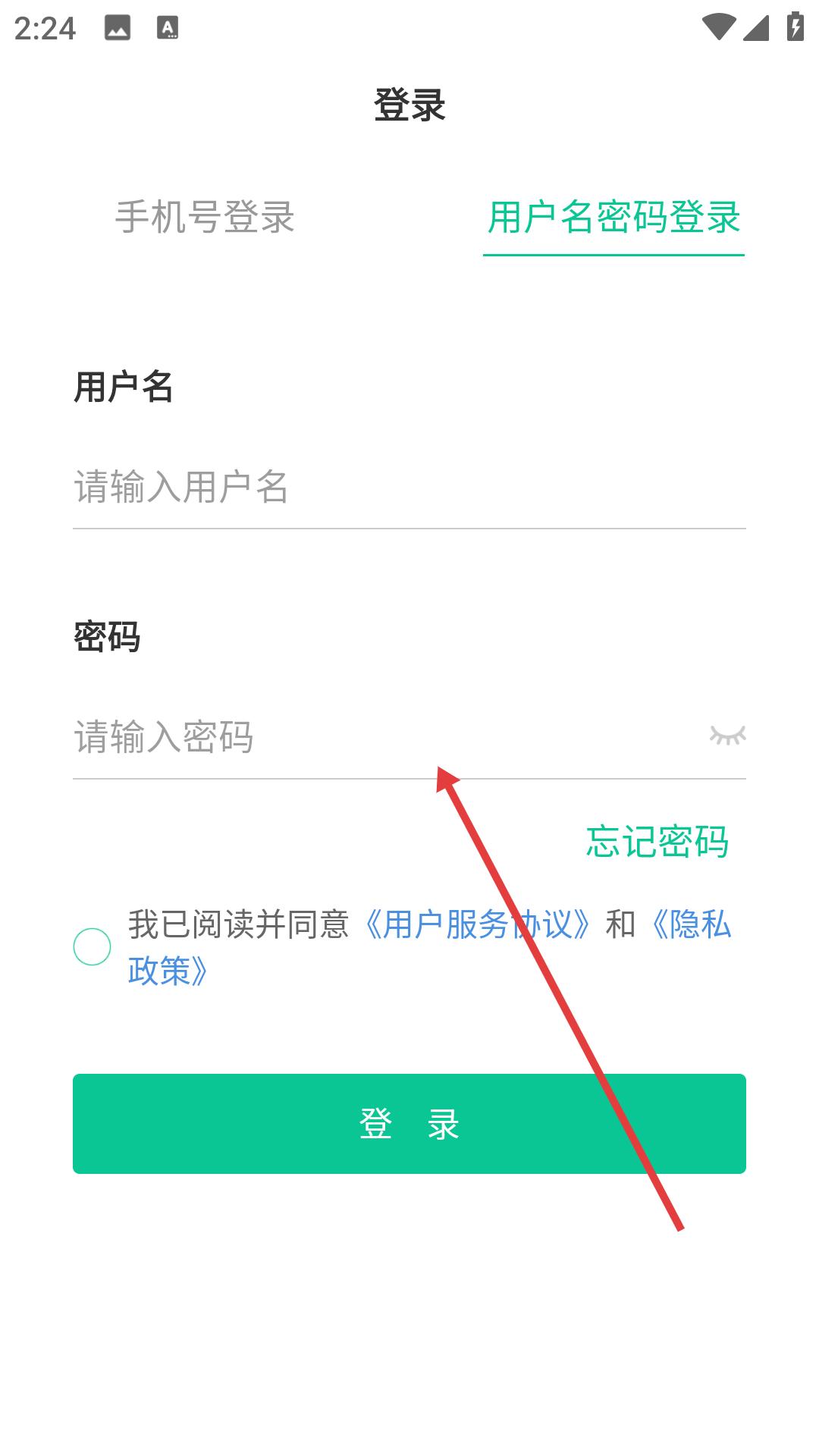Tap the green 登录 button
Viewport: 819px width, 1456px height.
[x=409, y=1124]
